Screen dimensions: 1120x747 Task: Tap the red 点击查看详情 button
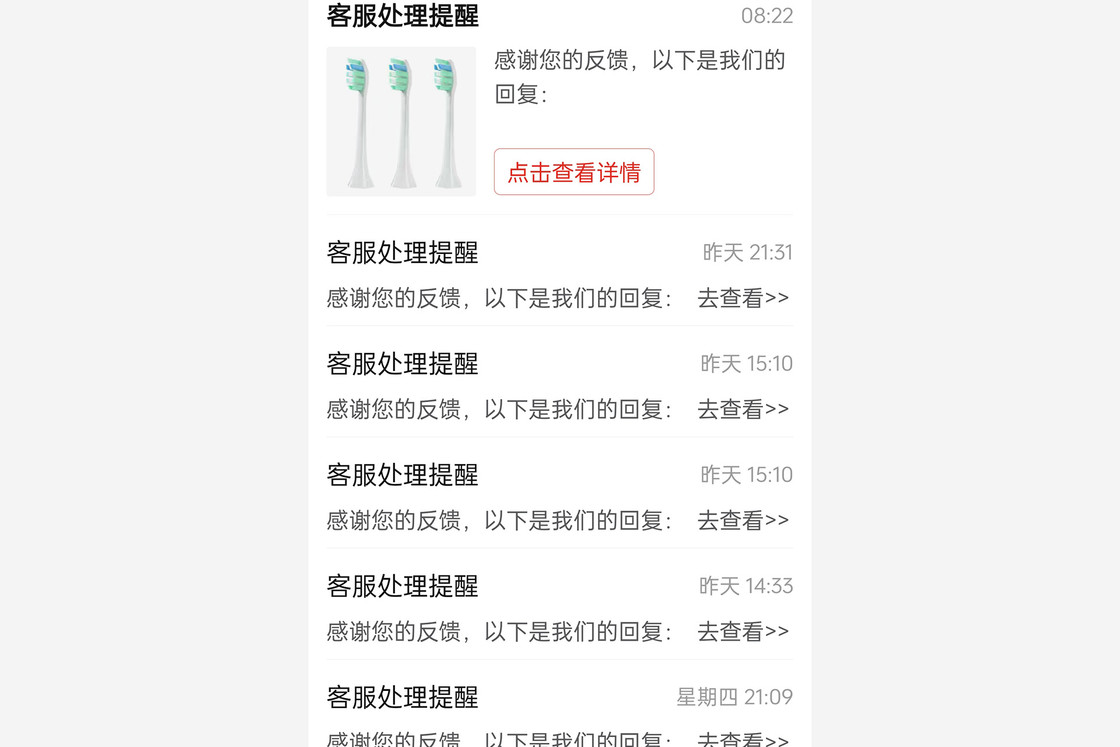[574, 172]
